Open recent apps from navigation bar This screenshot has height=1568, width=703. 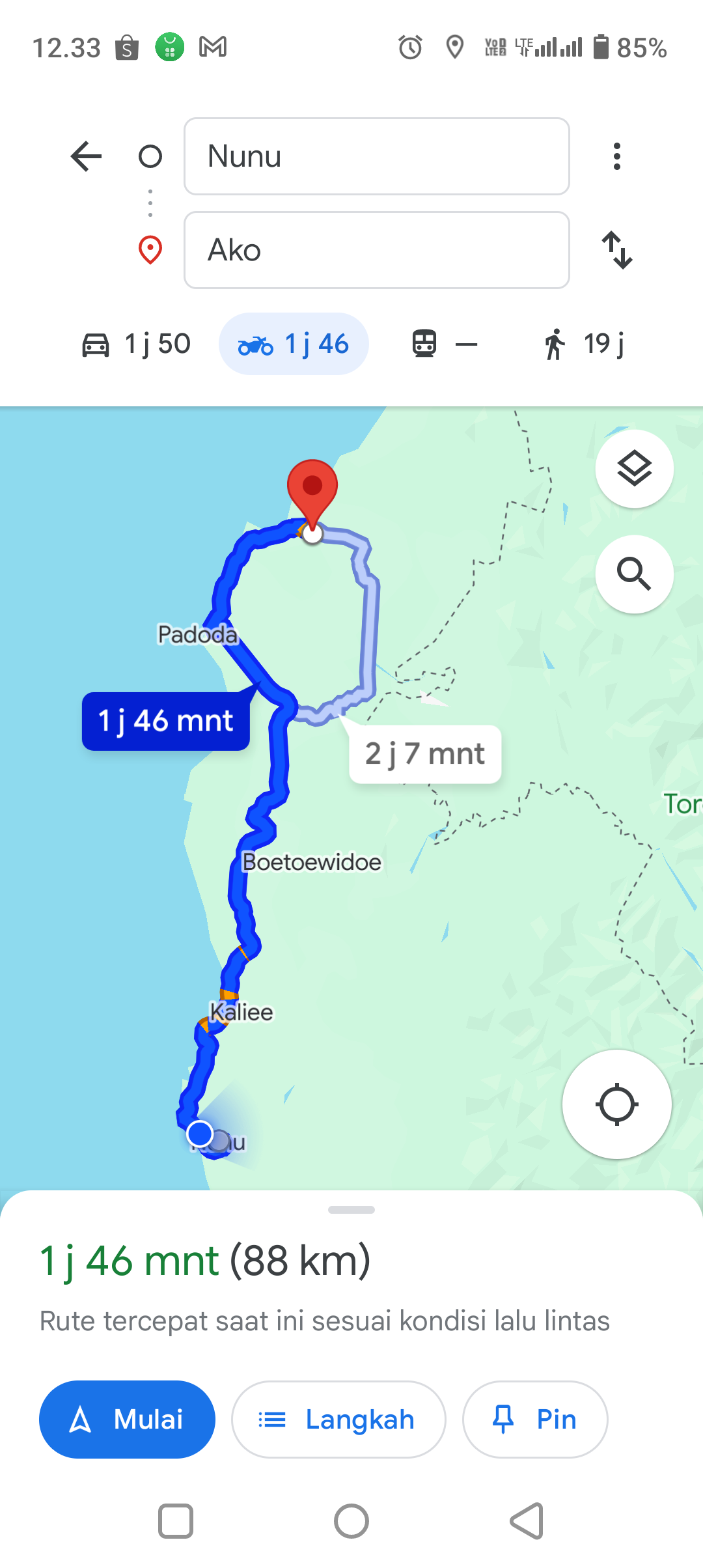tap(176, 1521)
